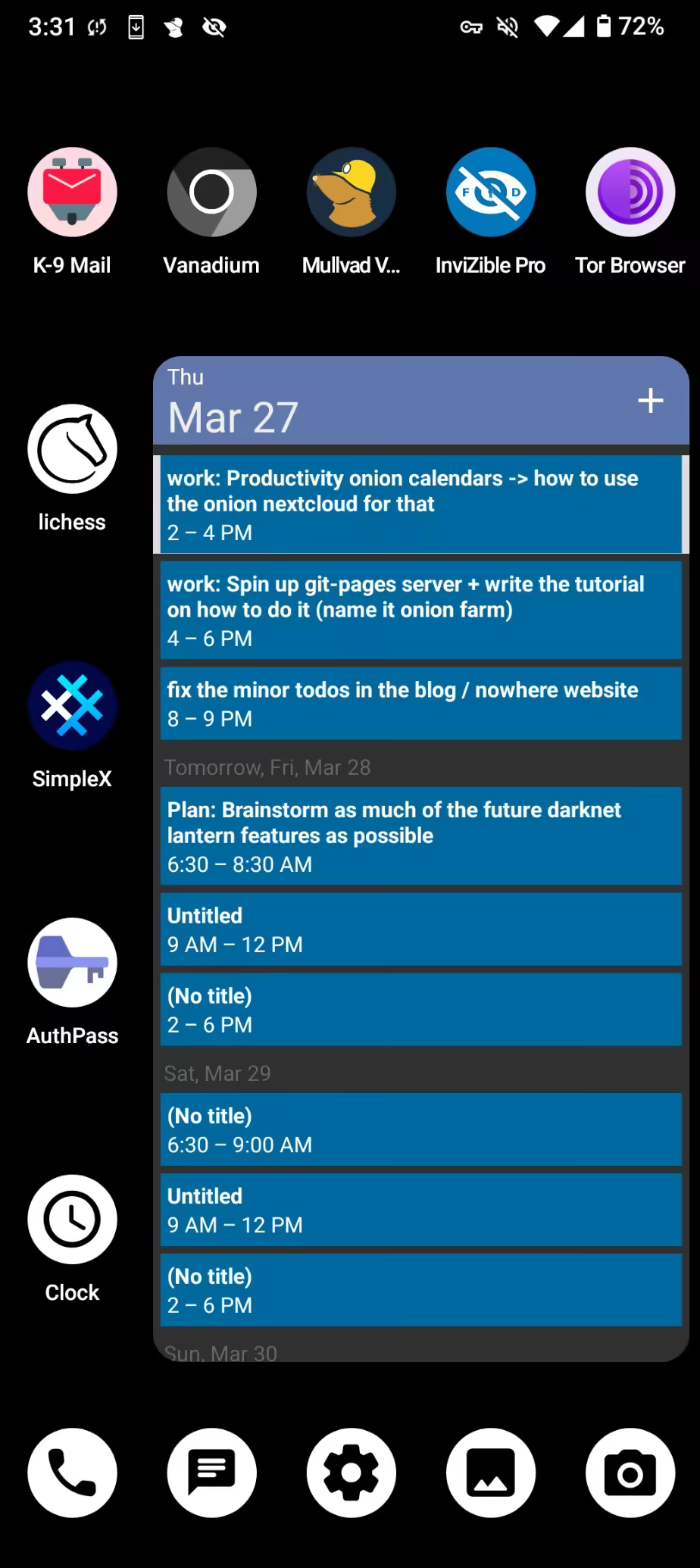700x1568 pixels.
Task: Open the Messaging app
Action: tap(211, 1473)
